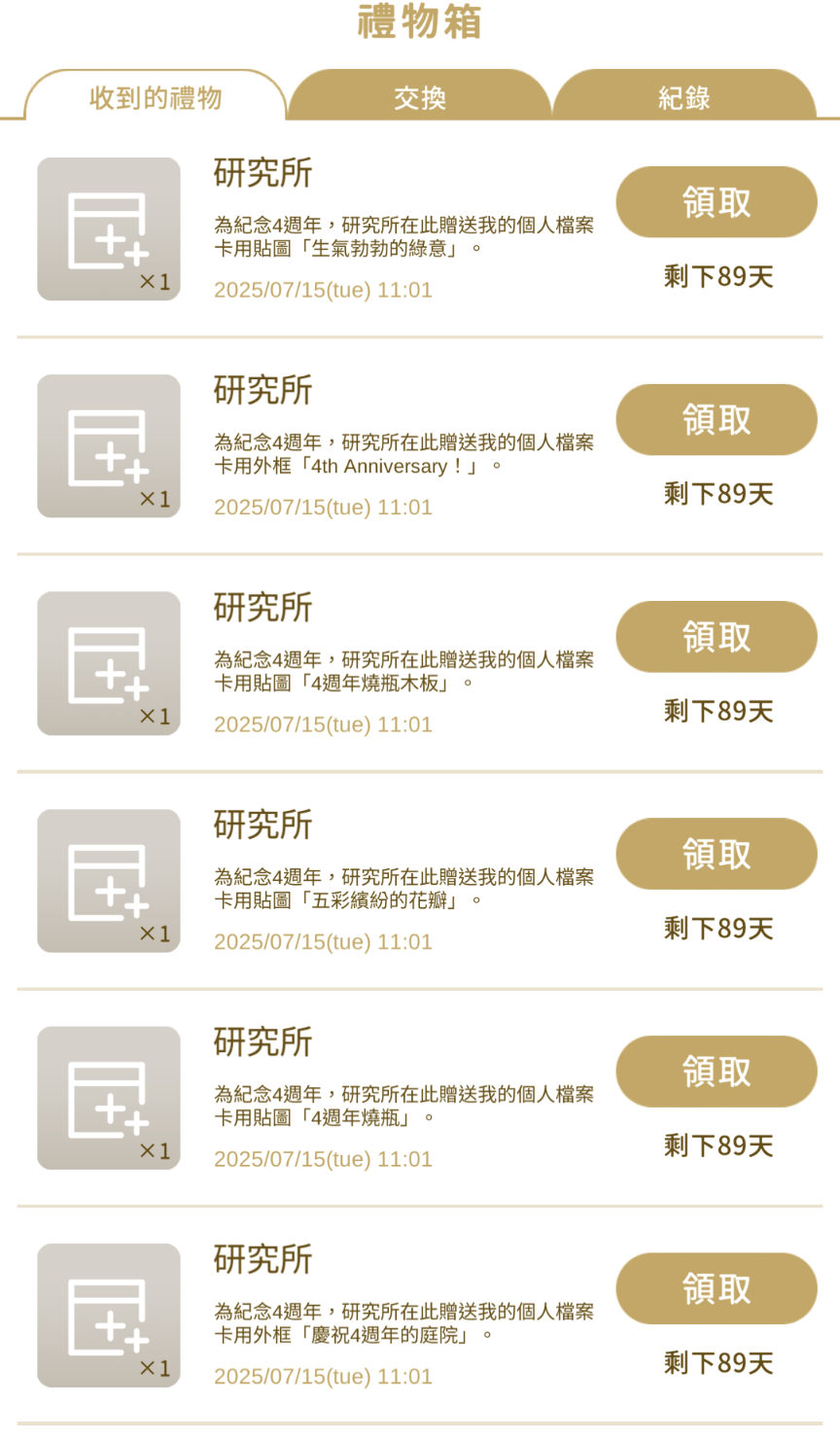Claim the 五彩繽紛的花瓣 sticker gift
Viewport: 840px width, 1442px height.
pyautogui.click(x=717, y=854)
